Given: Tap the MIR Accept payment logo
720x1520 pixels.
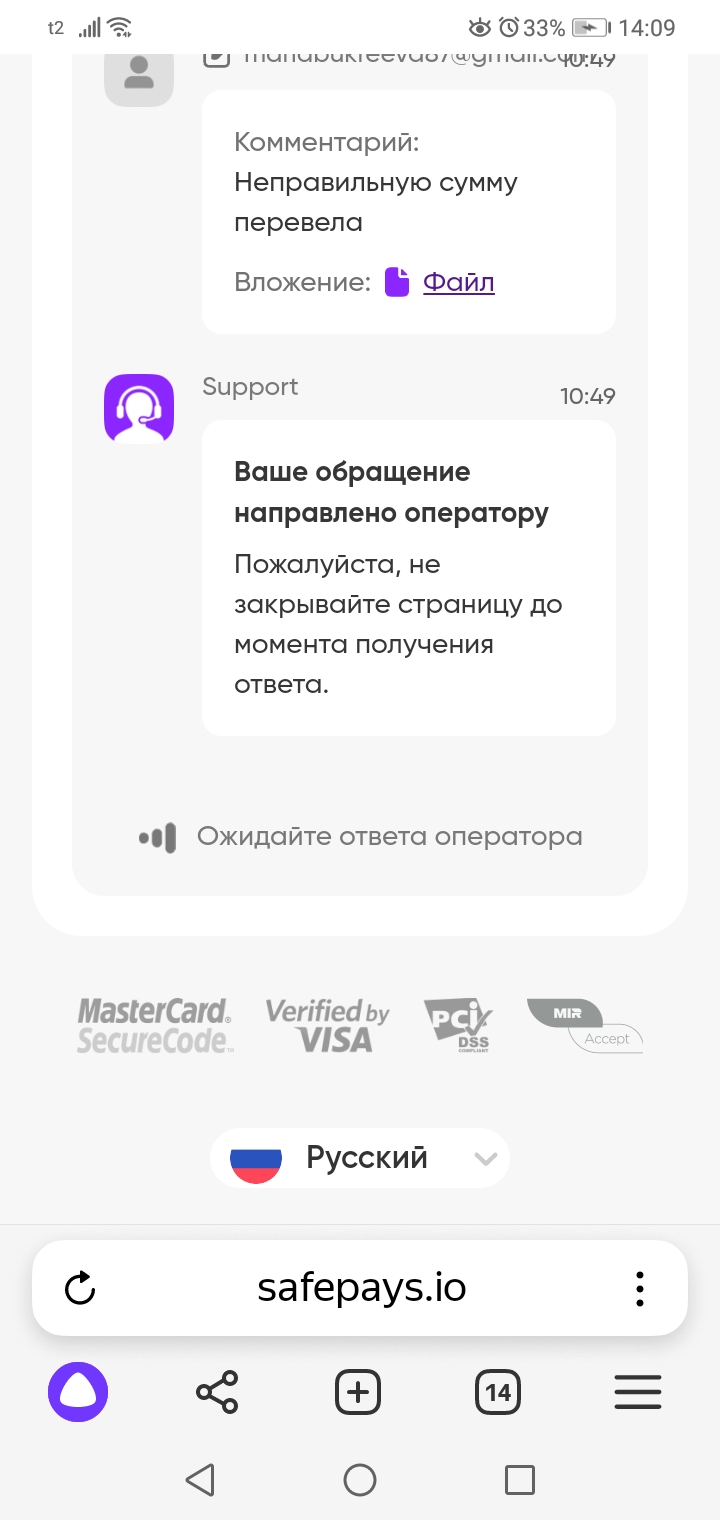Looking at the screenshot, I should tap(585, 1023).
